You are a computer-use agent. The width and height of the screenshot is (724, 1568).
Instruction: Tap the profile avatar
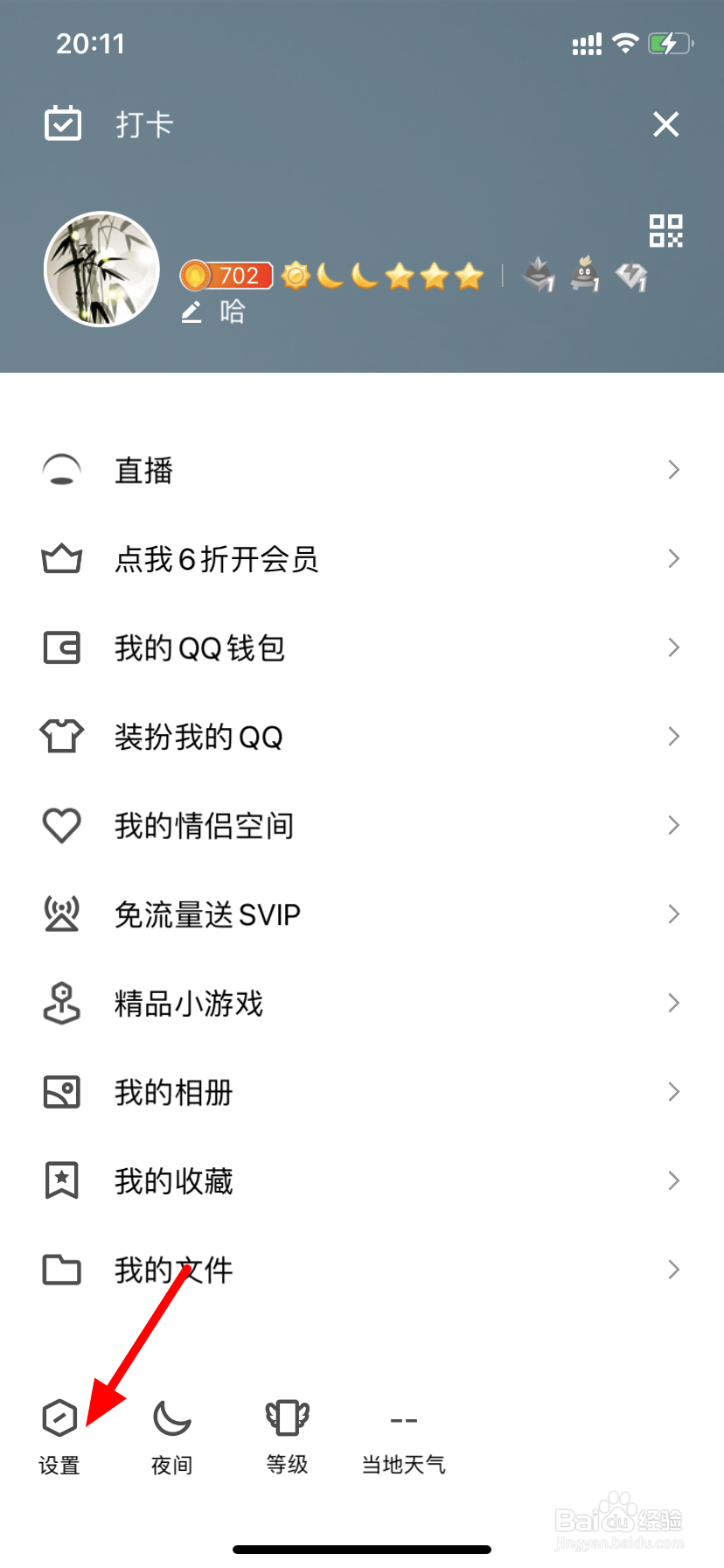coord(102,269)
